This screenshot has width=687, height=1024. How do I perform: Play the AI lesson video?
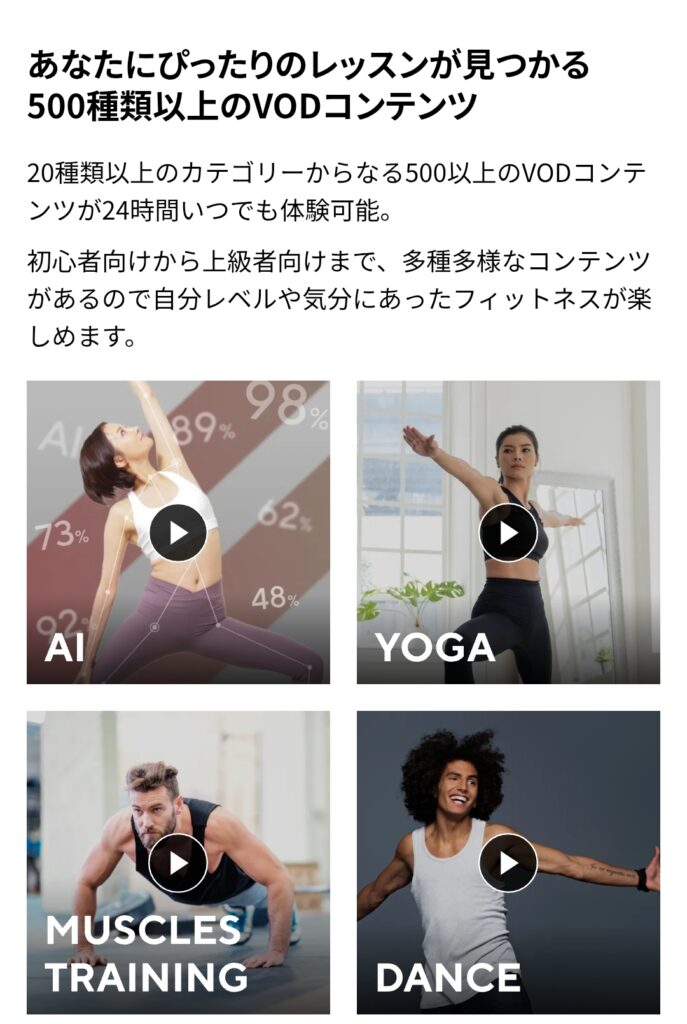pyautogui.click(x=178, y=532)
